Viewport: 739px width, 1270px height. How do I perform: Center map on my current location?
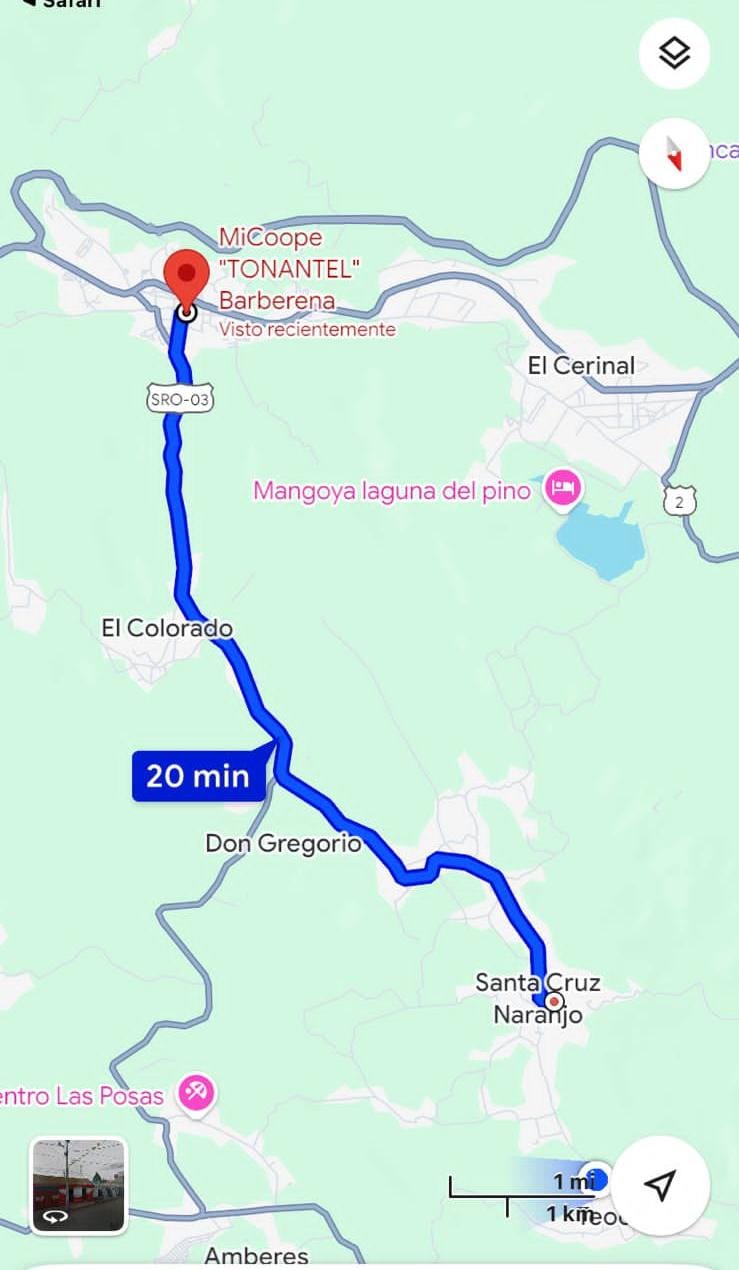[660, 1185]
